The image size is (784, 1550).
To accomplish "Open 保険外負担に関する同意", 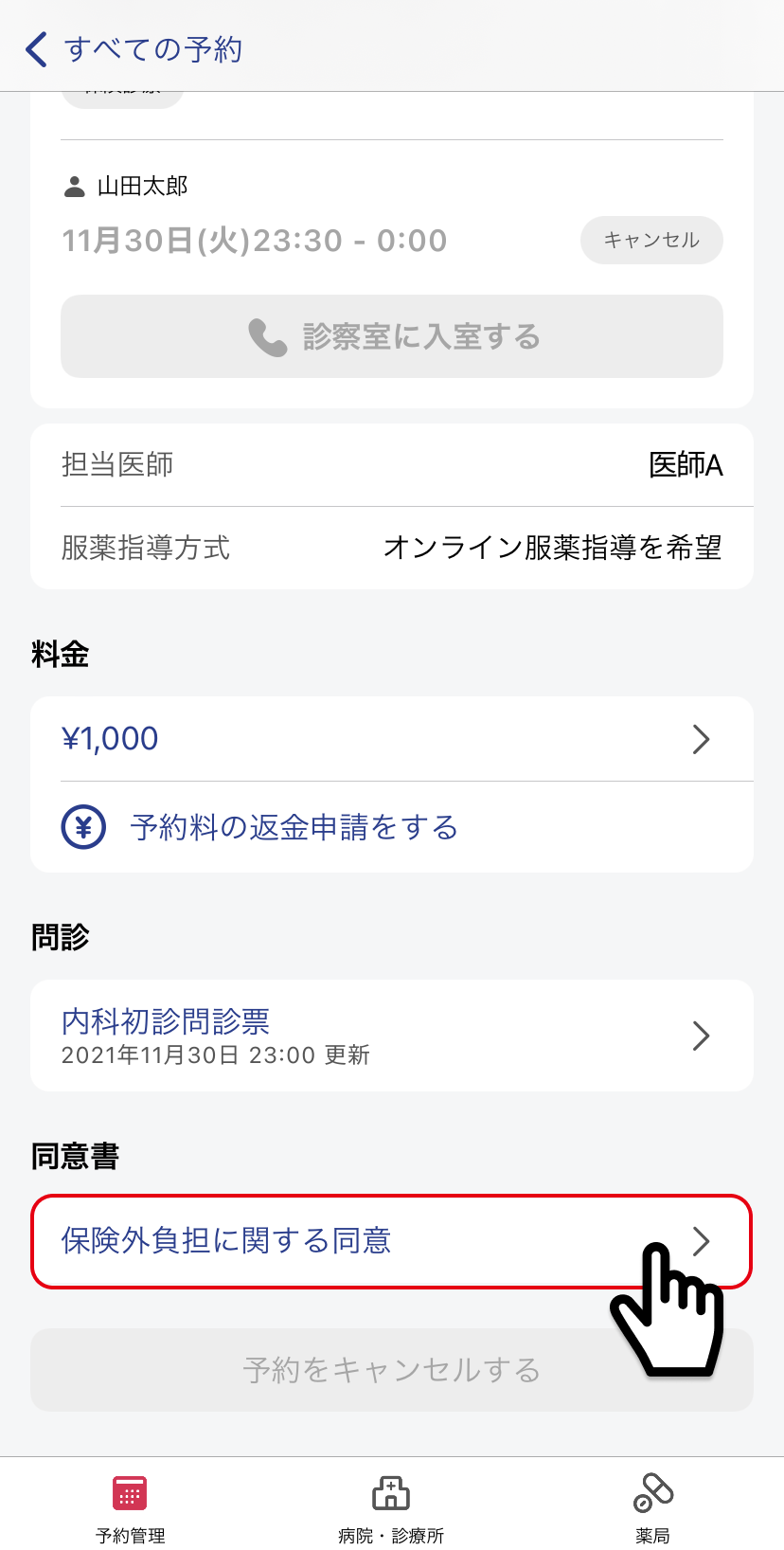I will coord(392,1241).
